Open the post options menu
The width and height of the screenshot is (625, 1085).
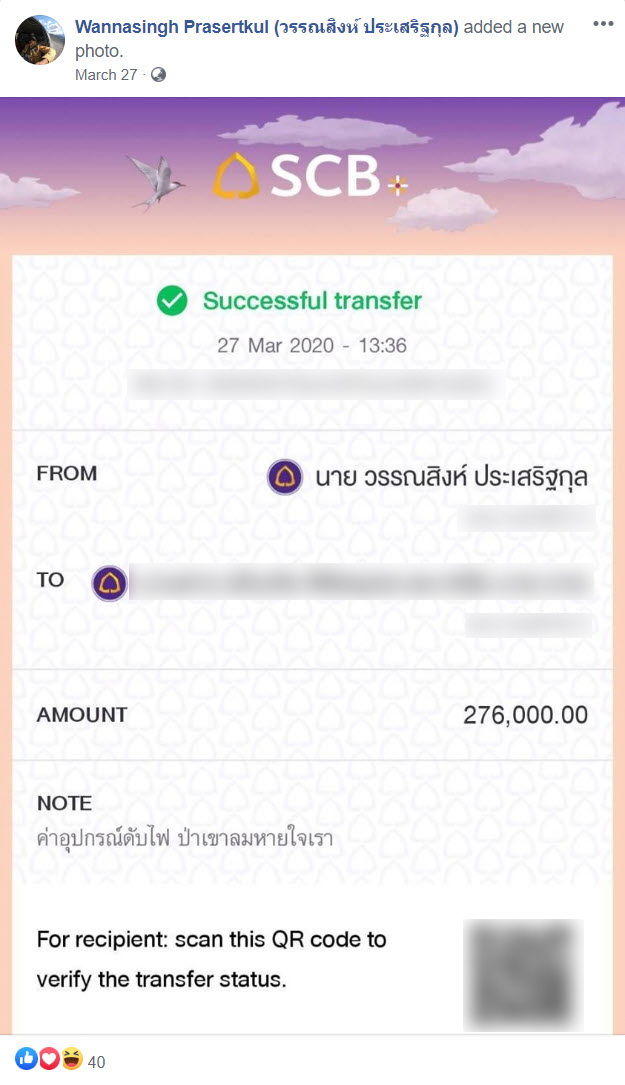603,23
